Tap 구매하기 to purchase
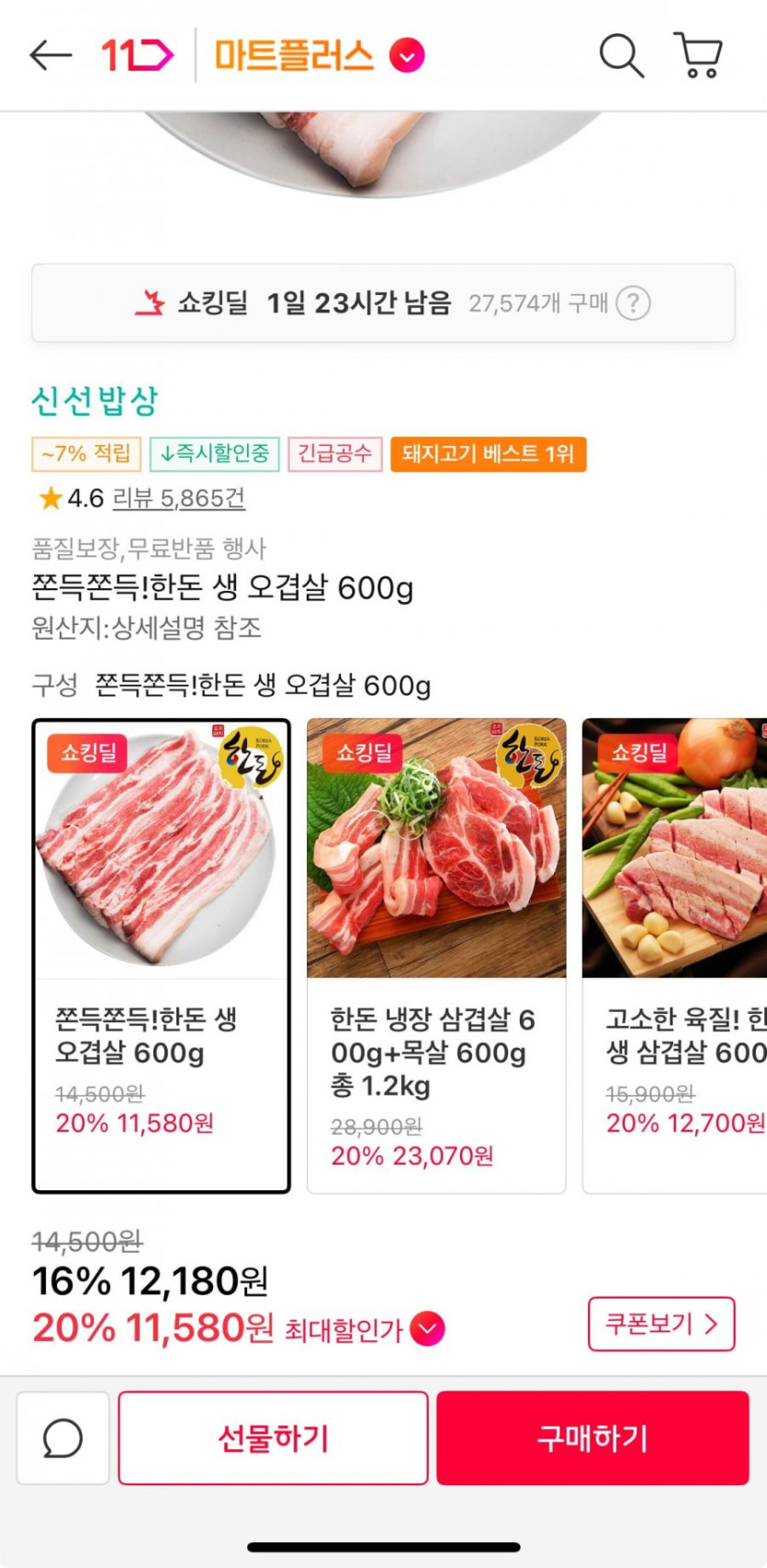 (592, 1437)
